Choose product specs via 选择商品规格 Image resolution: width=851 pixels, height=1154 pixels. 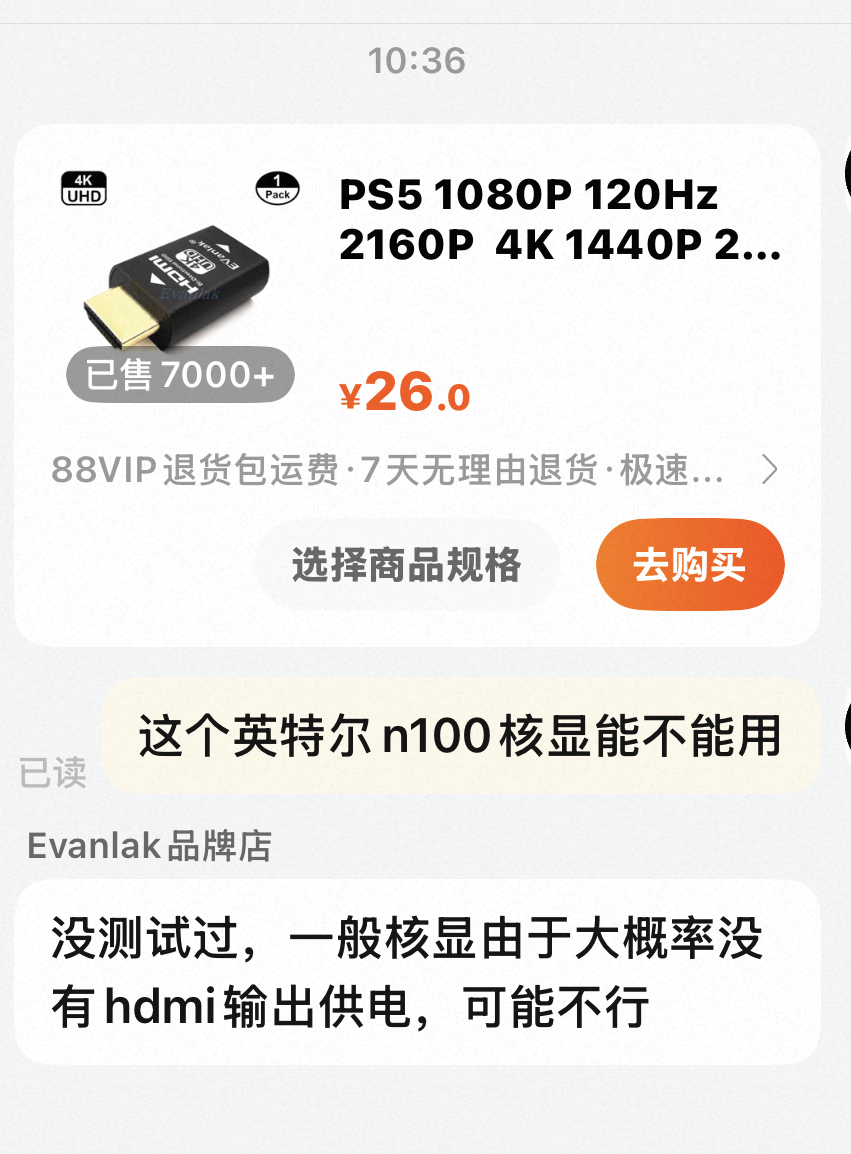[x=407, y=565]
